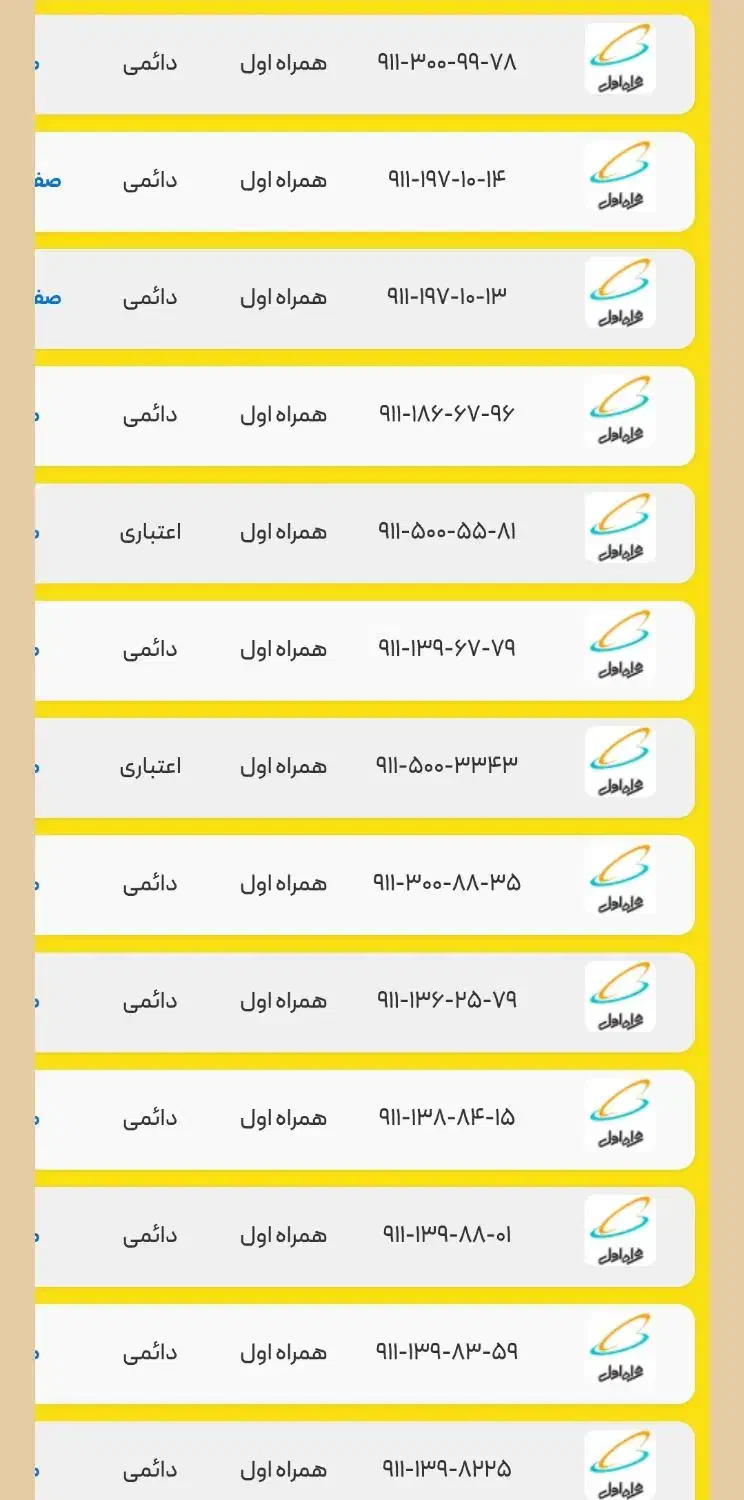Image resolution: width=744 pixels, height=1500 pixels.
Task: Choose the SIM number 911-139-67-79
Action: [447, 649]
